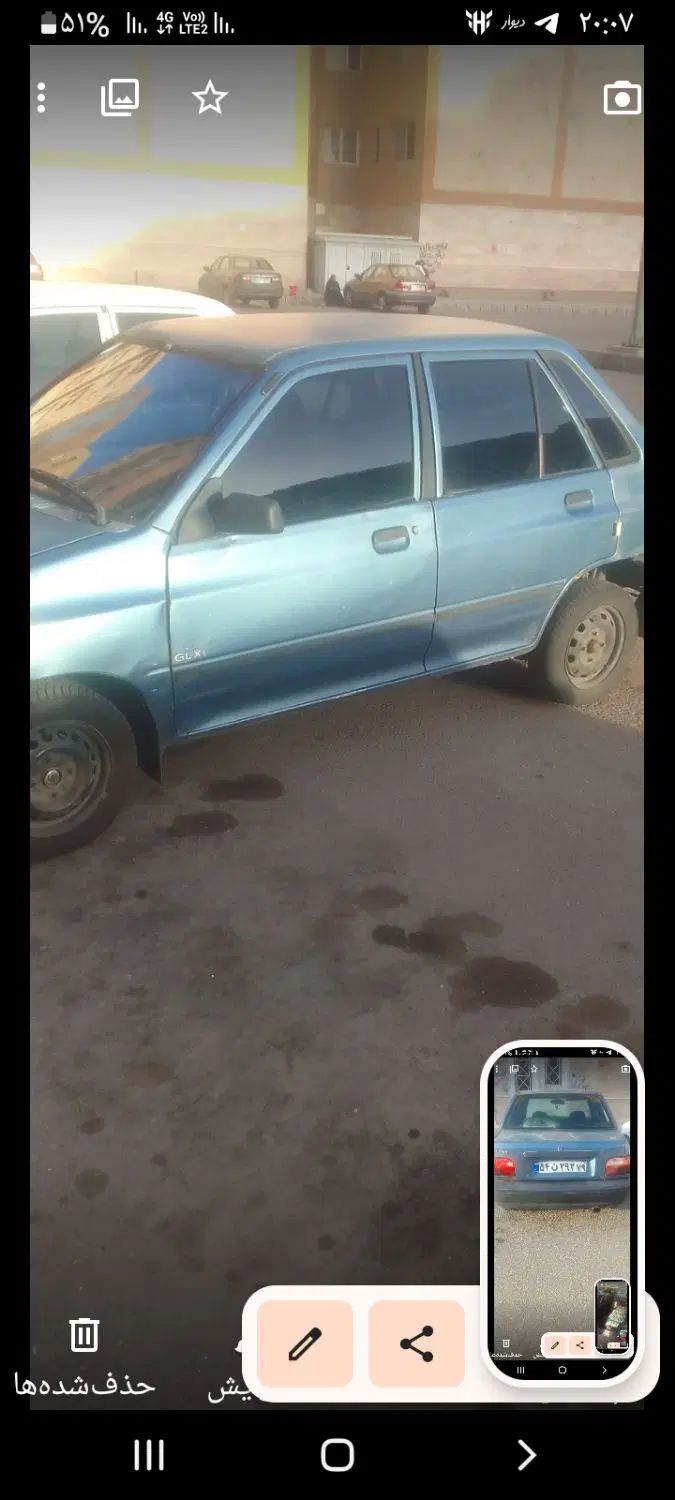Show recent apps
The width and height of the screenshot is (675, 1500).
point(149,1455)
